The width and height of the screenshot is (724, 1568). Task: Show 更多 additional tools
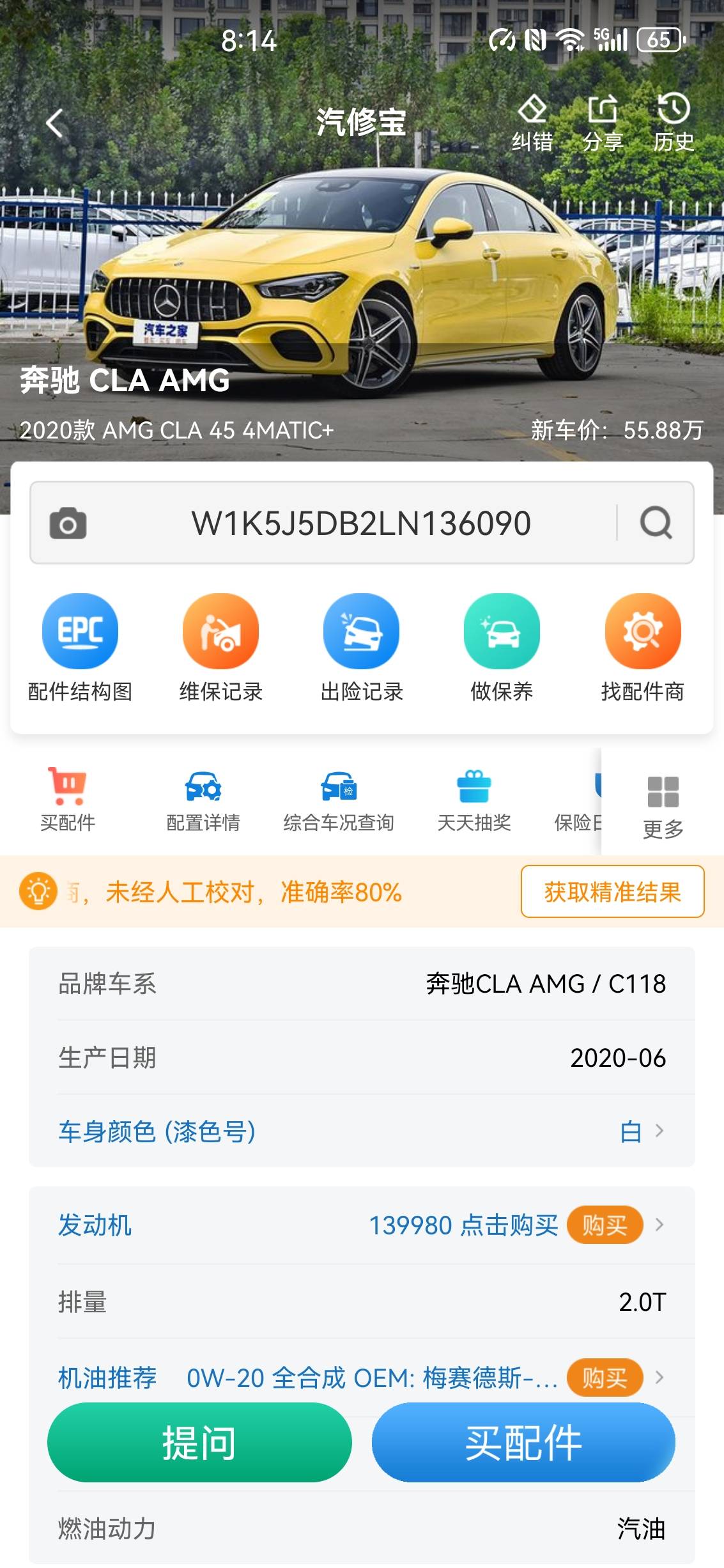tap(663, 807)
